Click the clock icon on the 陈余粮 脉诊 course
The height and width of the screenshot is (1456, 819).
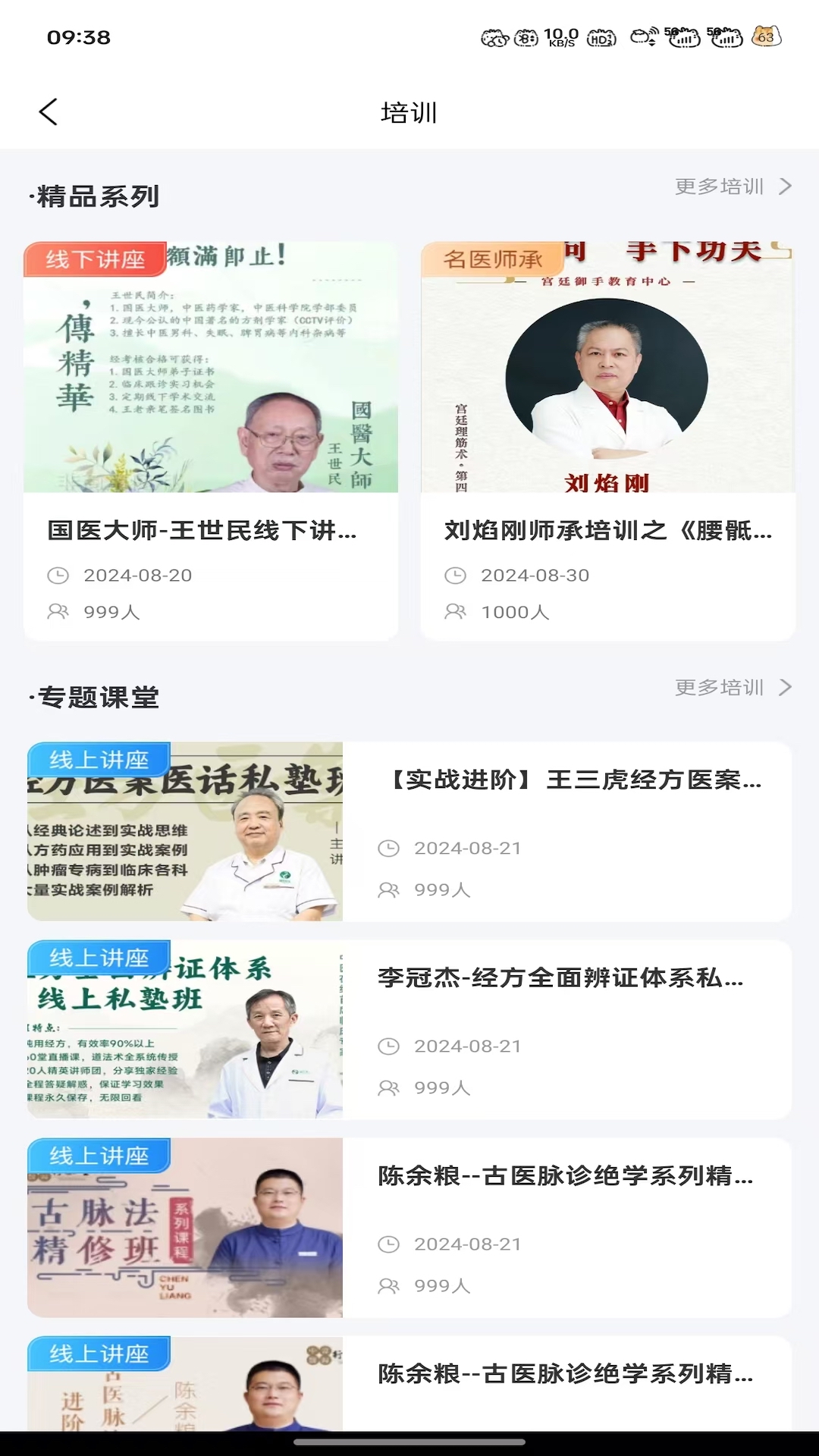390,1244
